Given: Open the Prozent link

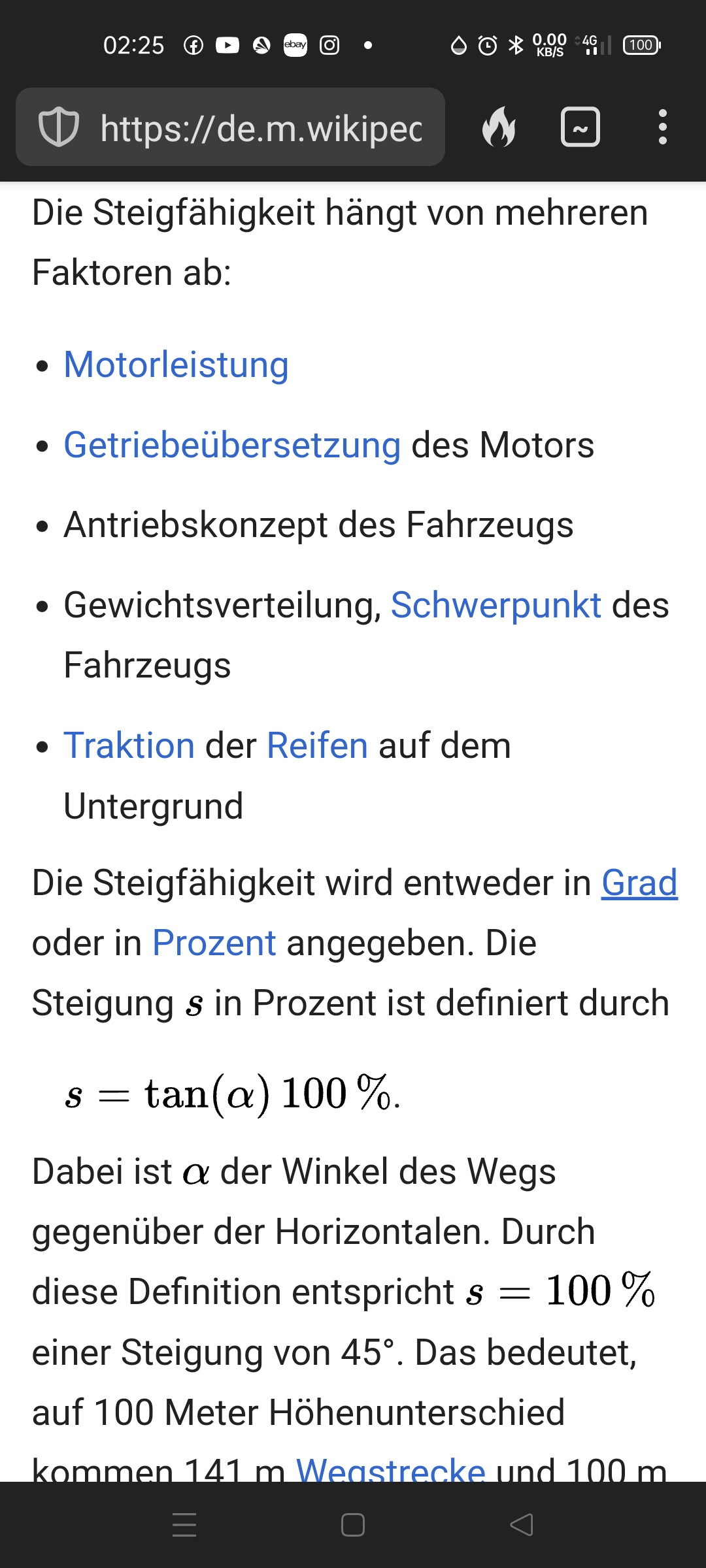Looking at the screenshot, I should pos(214,943).
